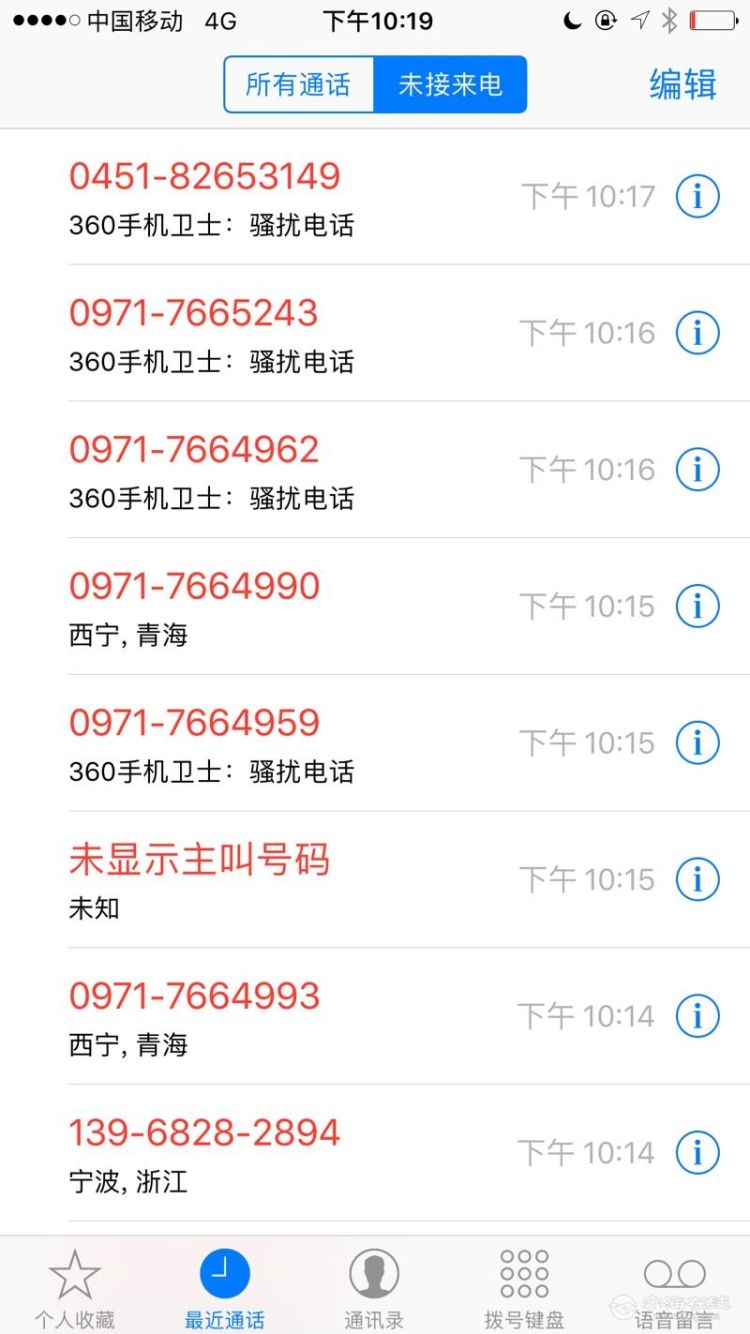
Task: Go to the 个人收藏 tab
Action: point(75,1288)
